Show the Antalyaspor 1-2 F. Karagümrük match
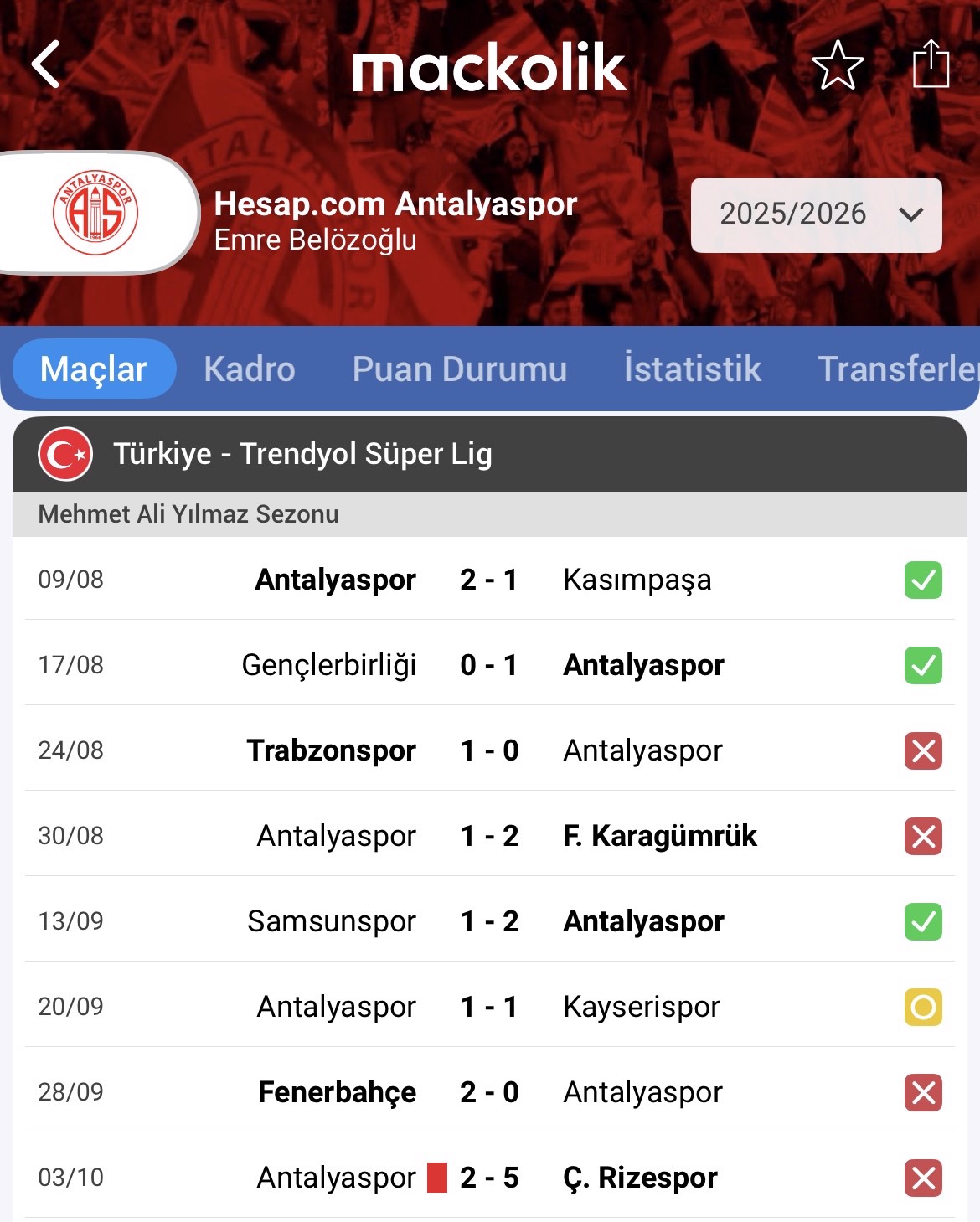 [489, 836]
